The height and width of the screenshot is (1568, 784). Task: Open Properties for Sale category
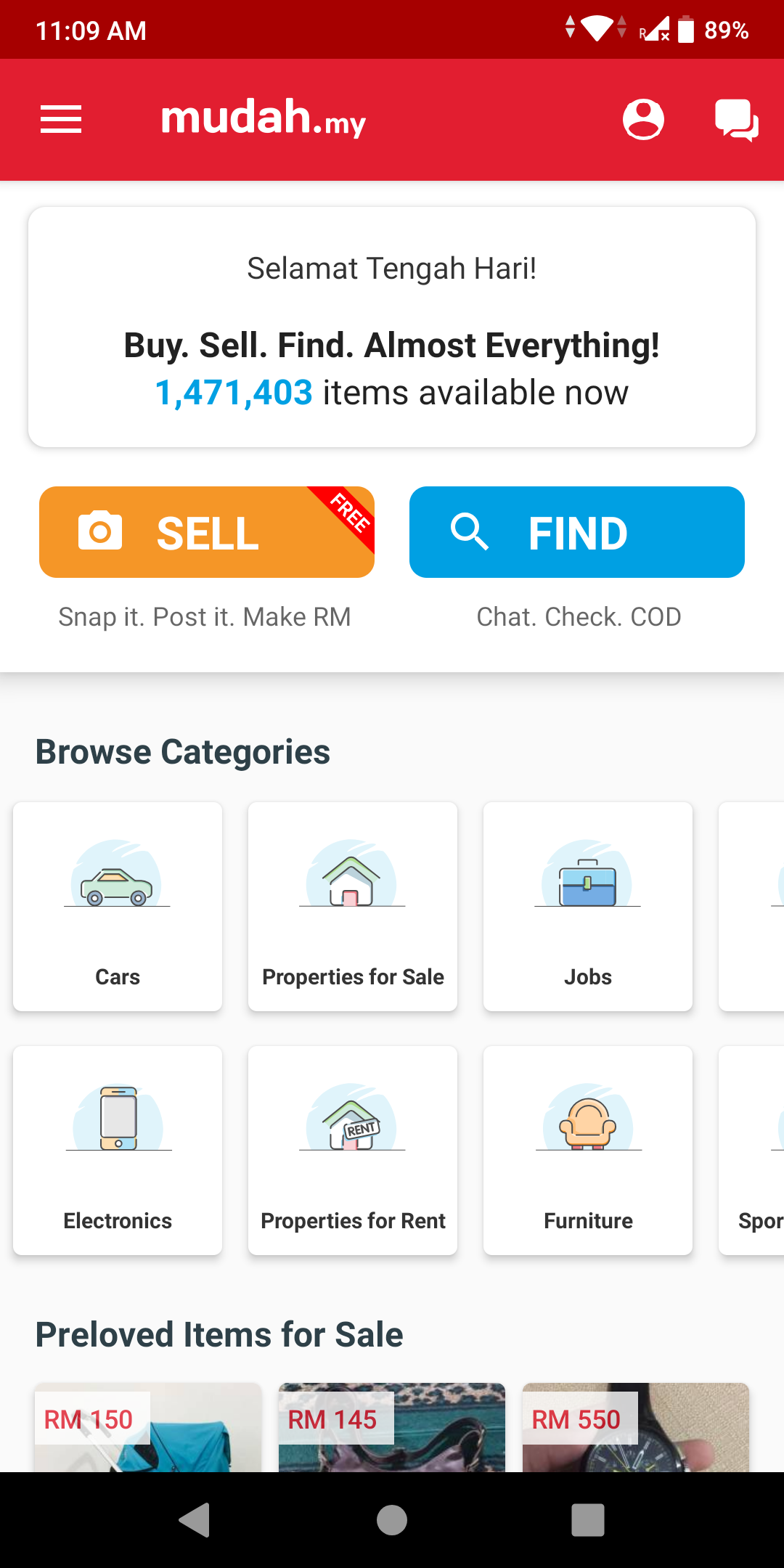tap(353, 906)
